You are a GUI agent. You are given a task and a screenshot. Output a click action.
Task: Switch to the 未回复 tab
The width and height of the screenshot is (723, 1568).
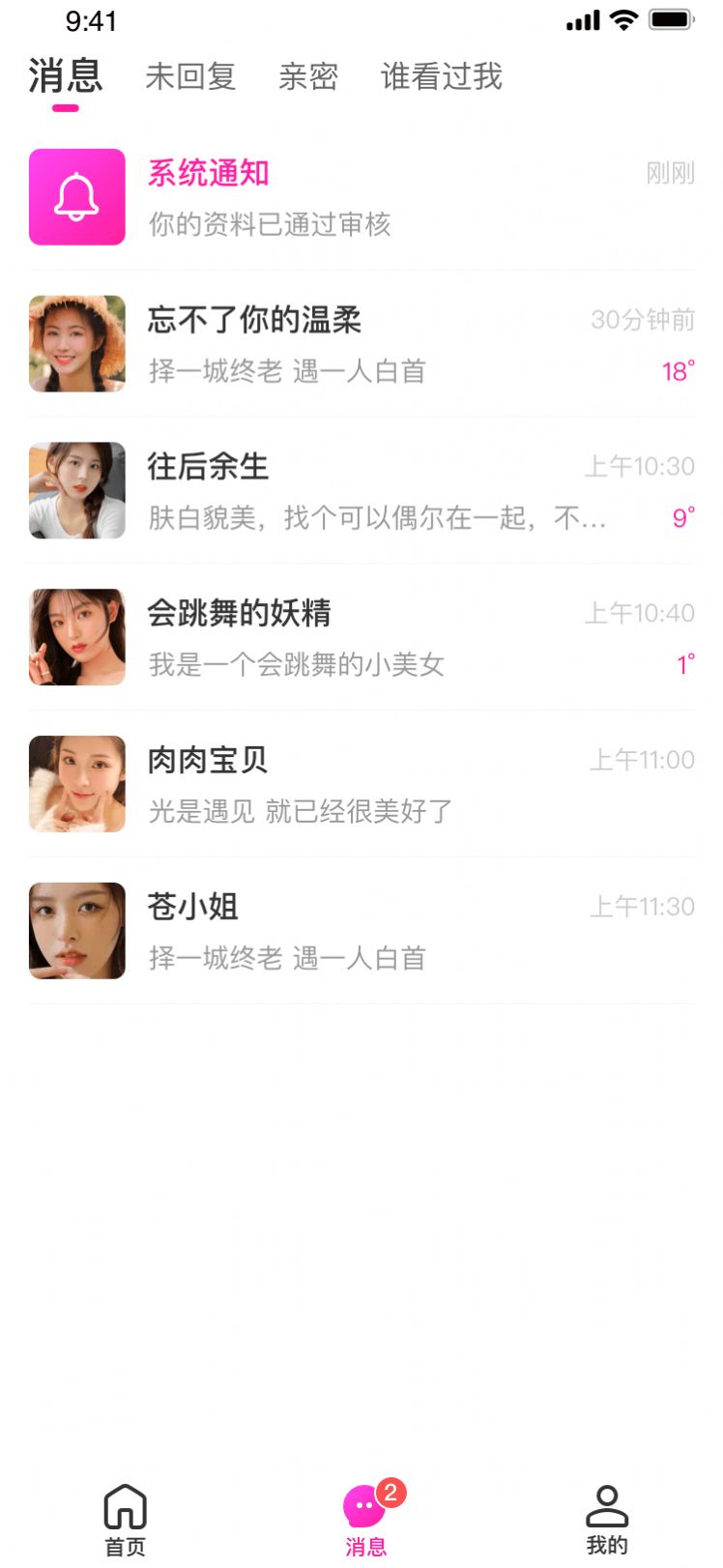(191, 77)
